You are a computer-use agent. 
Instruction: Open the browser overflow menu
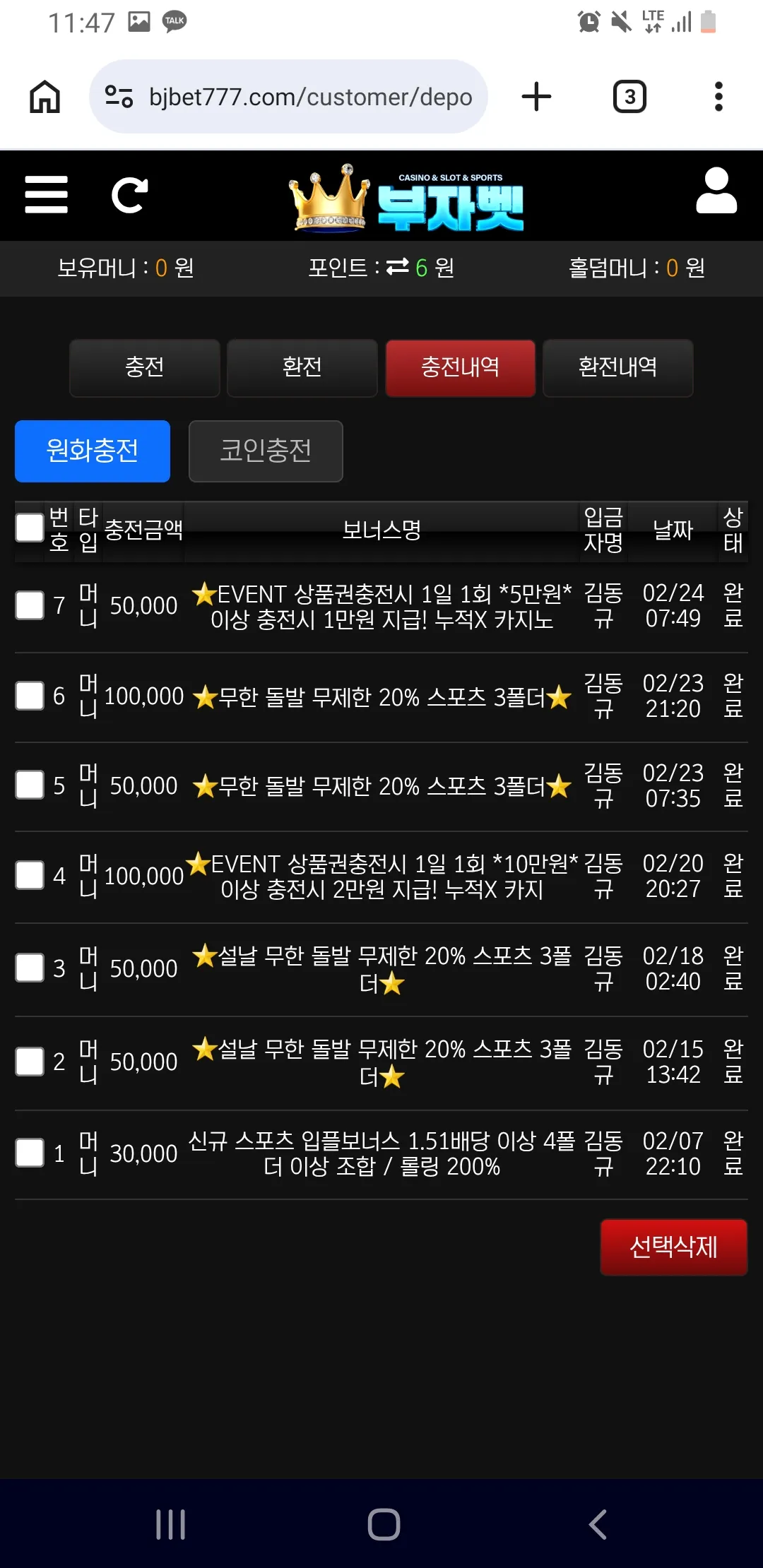tap(718, 97)
